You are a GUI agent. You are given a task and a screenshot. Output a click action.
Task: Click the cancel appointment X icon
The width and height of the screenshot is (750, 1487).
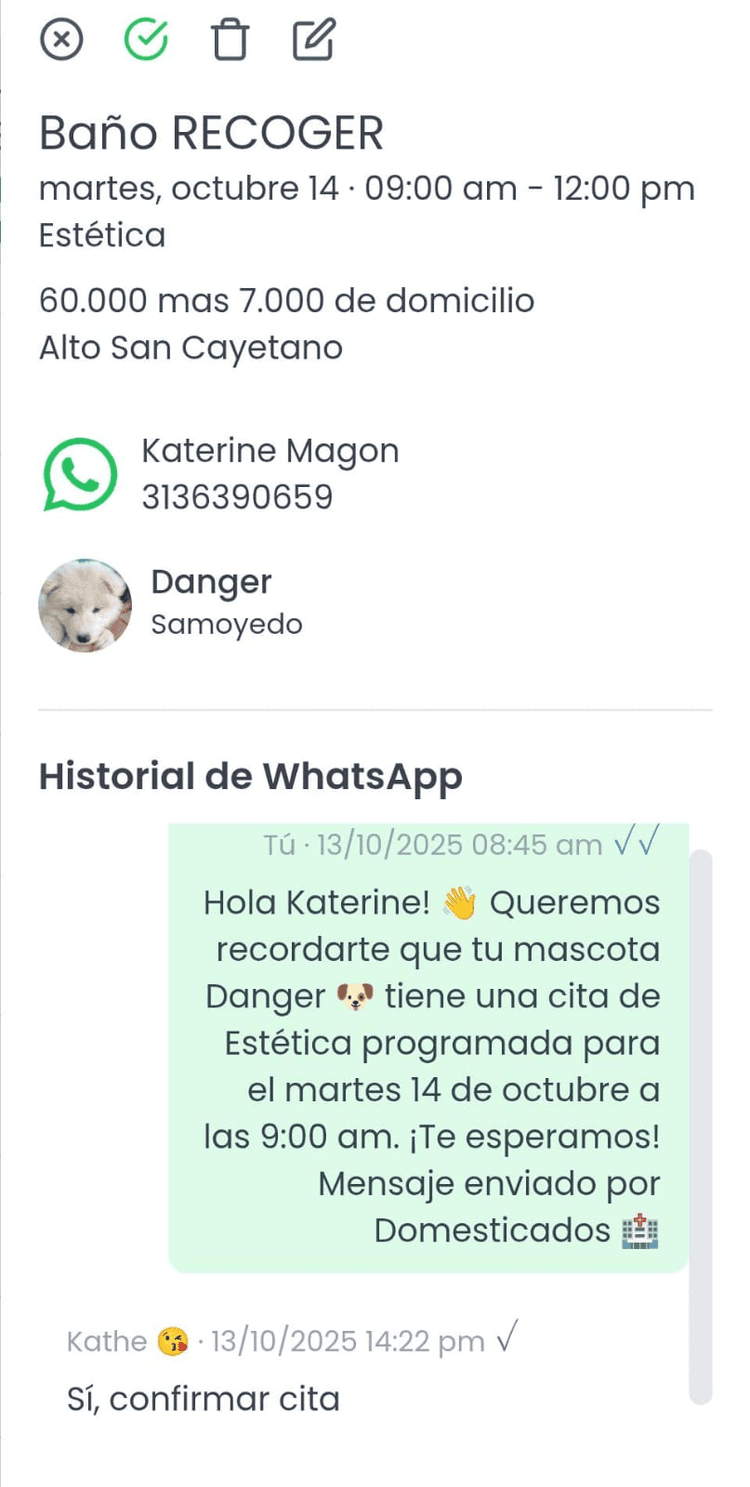pos(61,39)
